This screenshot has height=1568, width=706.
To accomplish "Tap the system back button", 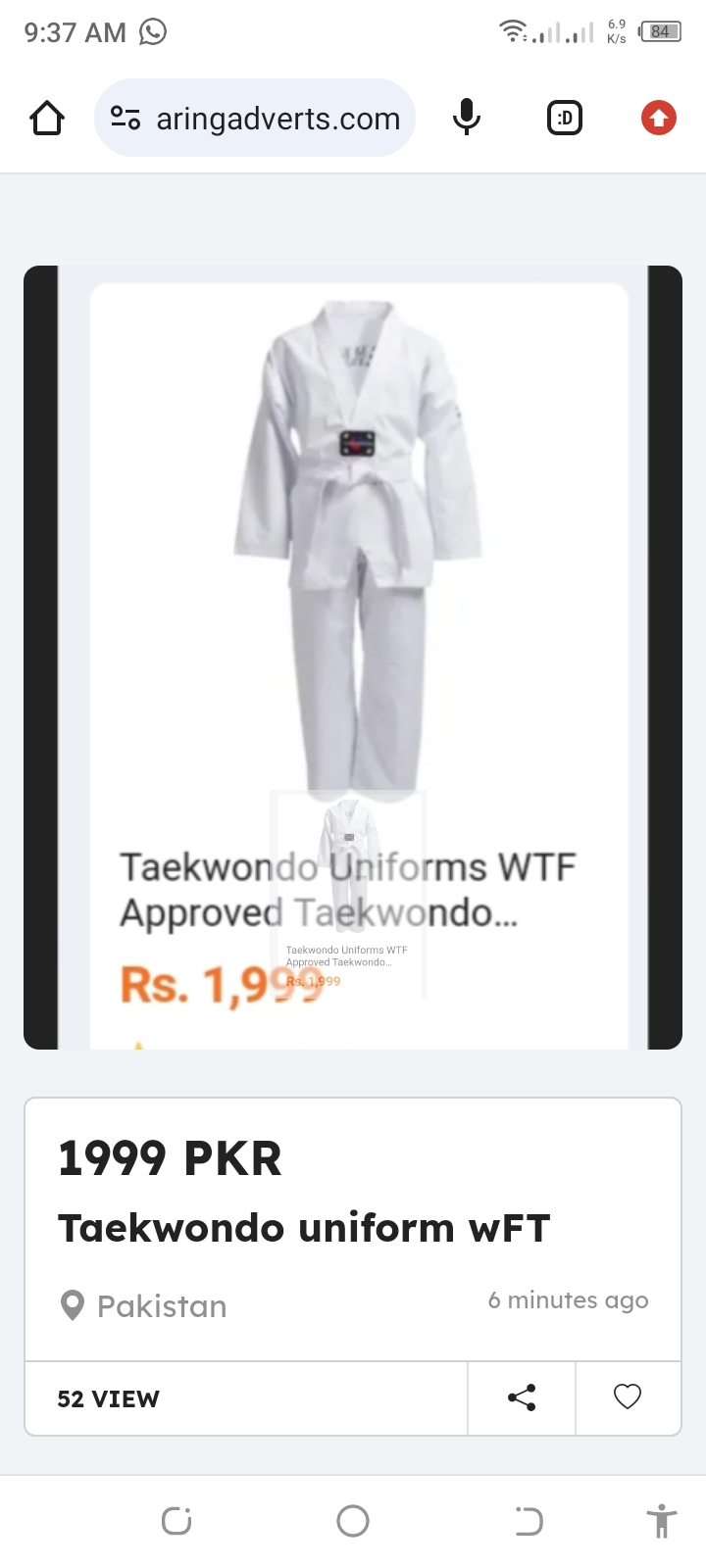I will tap(529, 1521).
